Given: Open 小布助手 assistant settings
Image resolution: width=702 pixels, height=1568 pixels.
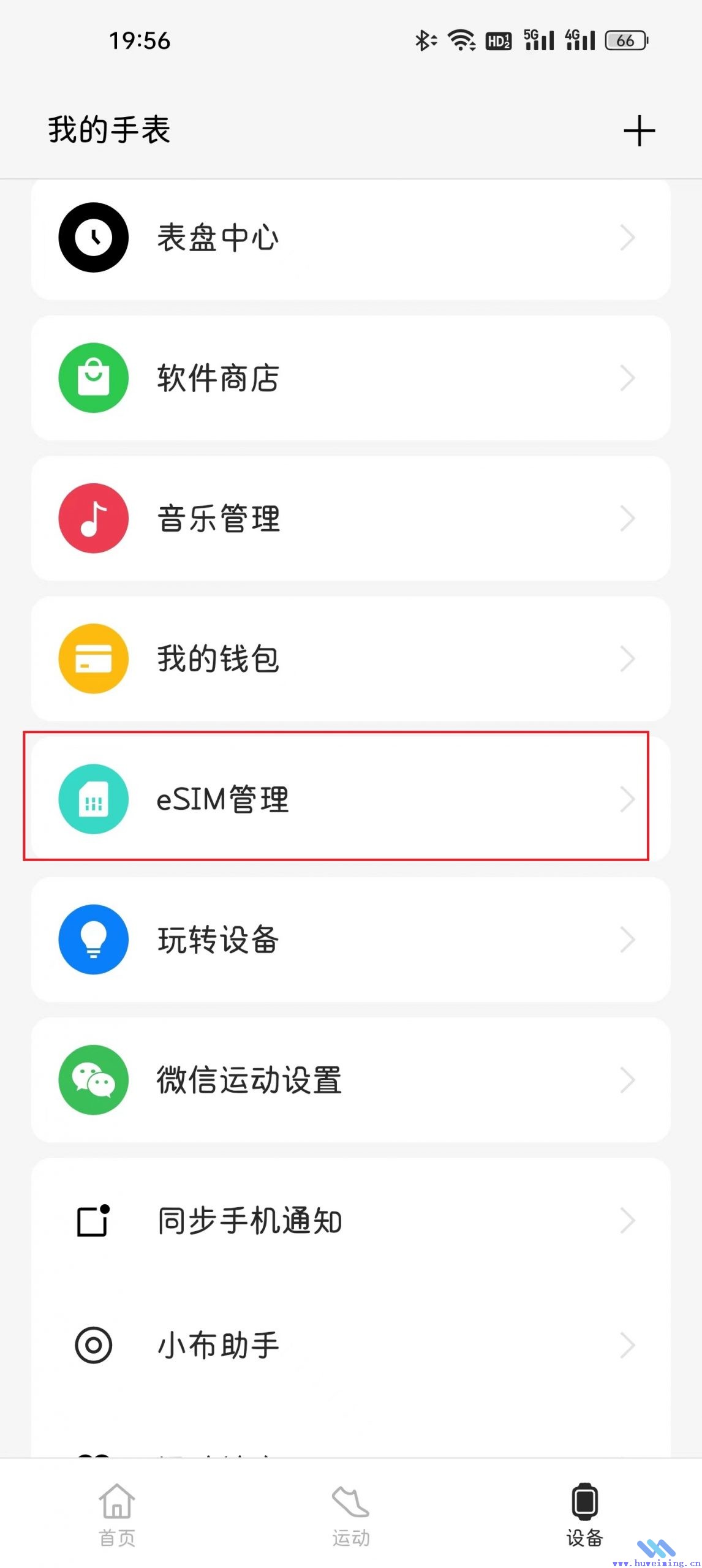Looking at the screenshot, I should (x=350, y=1345).
